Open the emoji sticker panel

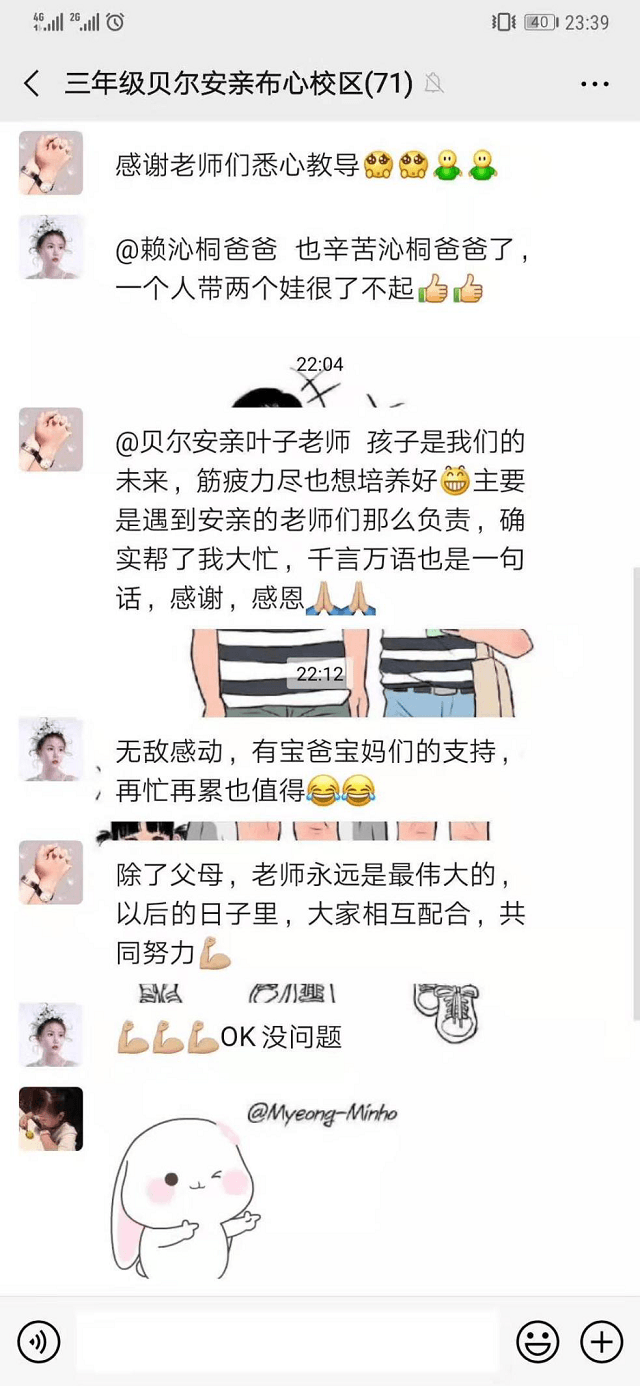537,1341
